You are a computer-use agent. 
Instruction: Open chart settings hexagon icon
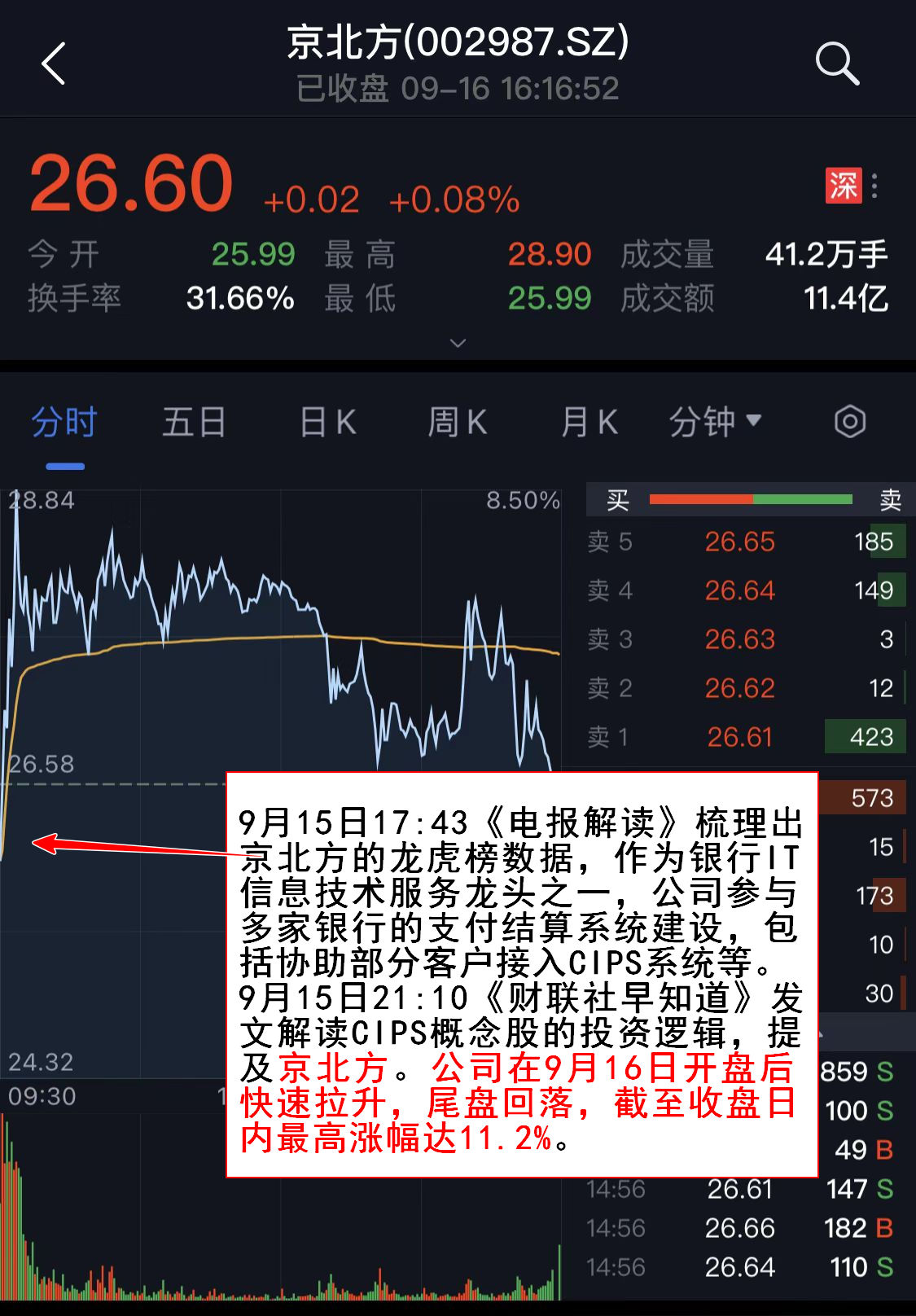850,422
